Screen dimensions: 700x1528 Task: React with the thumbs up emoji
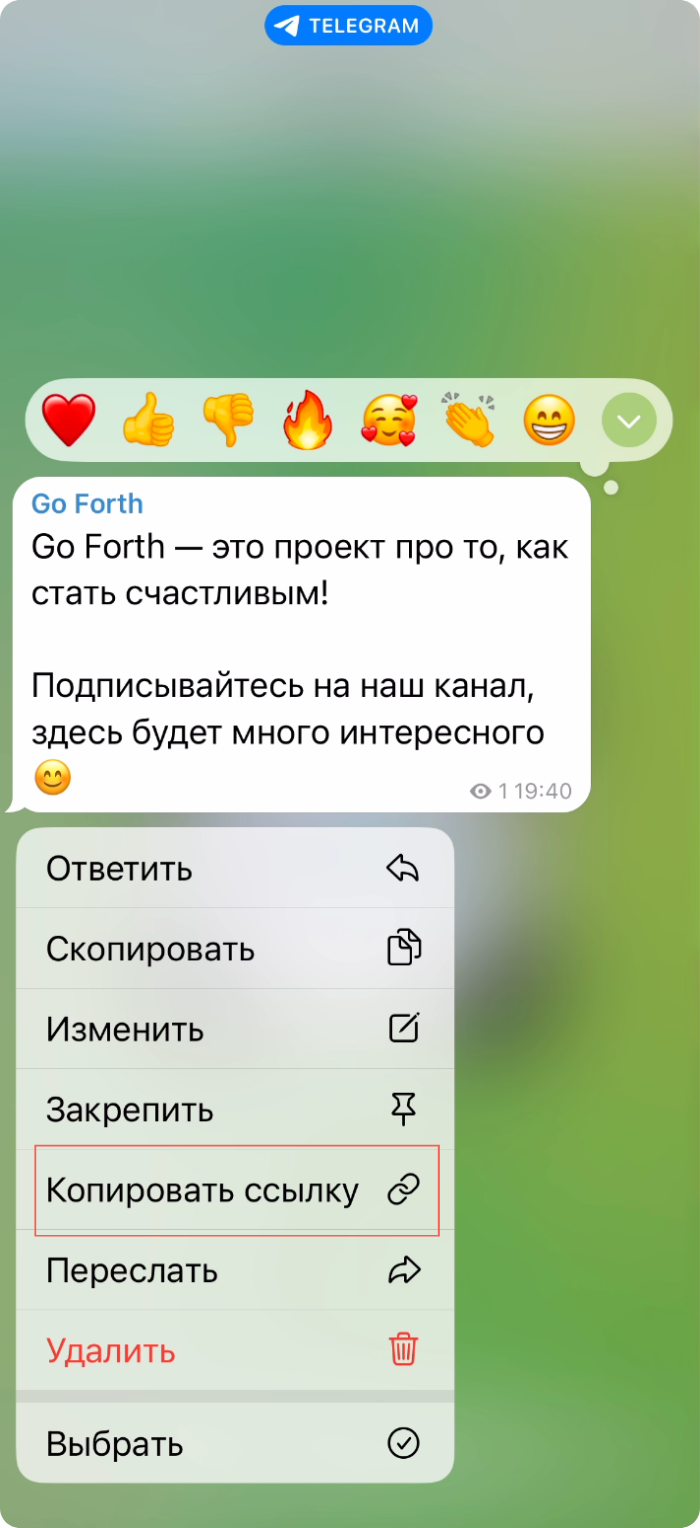[x=148, y=420]
